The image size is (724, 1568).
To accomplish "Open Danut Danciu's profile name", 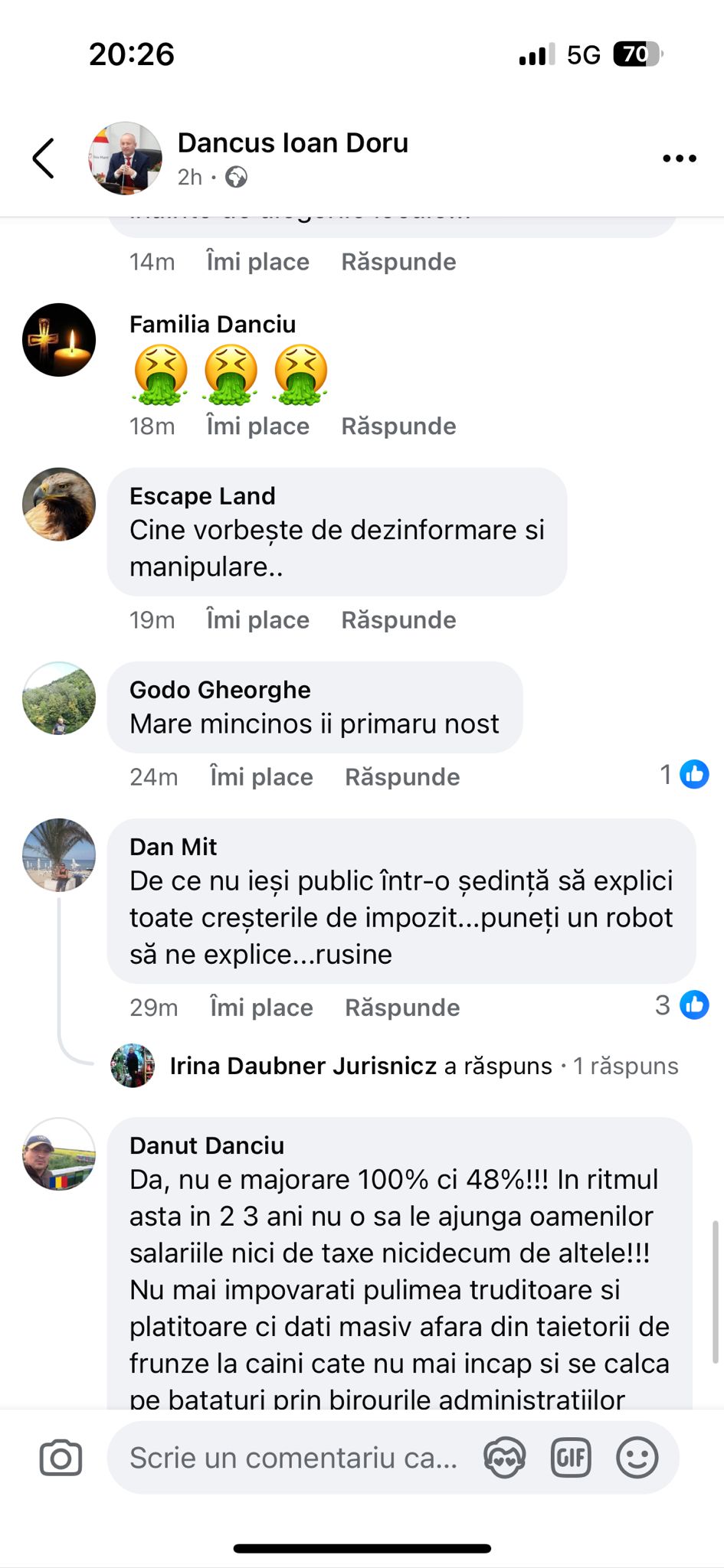I will (207, 1145).
